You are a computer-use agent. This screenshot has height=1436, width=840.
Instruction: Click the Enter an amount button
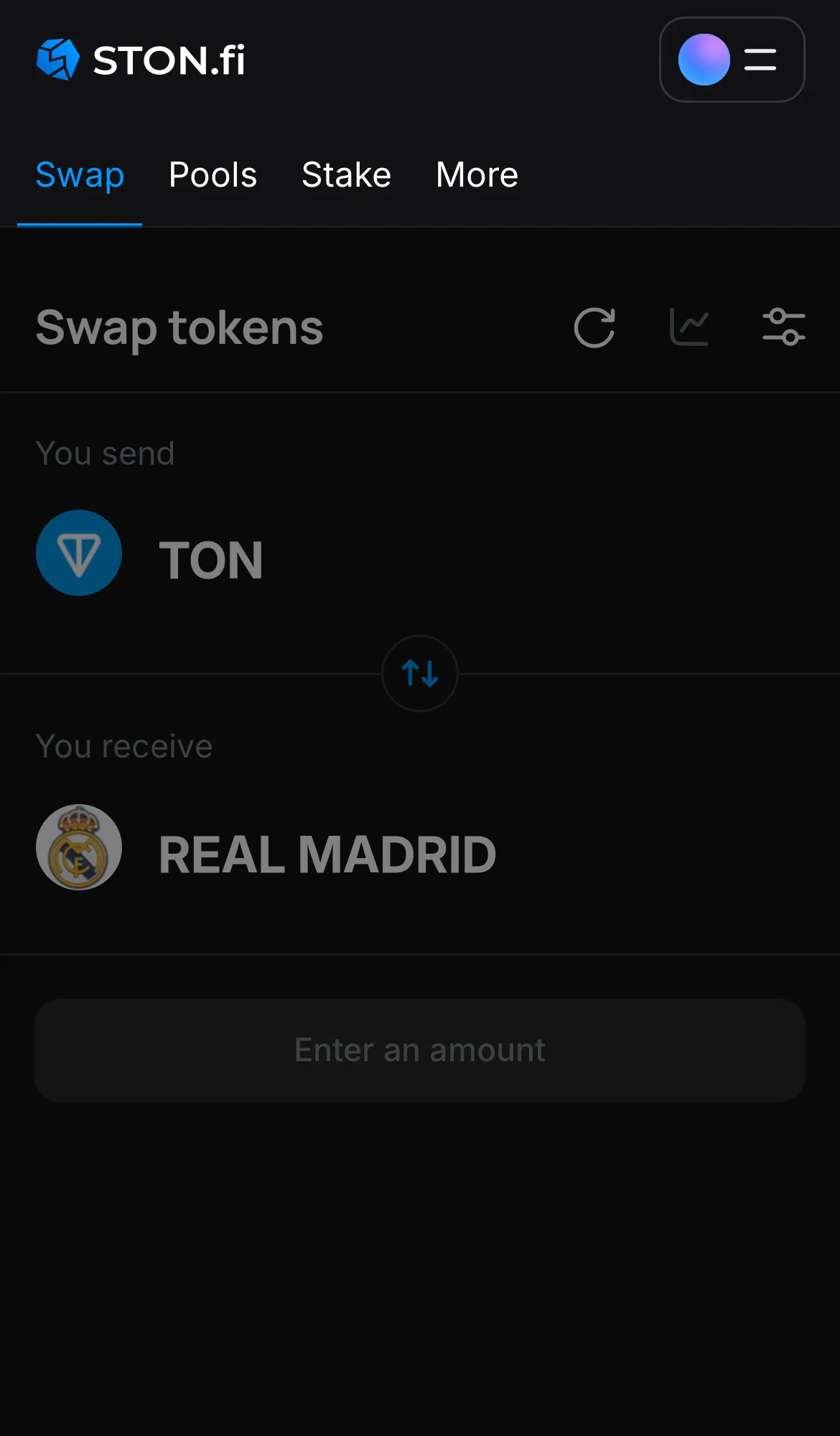420,1050
